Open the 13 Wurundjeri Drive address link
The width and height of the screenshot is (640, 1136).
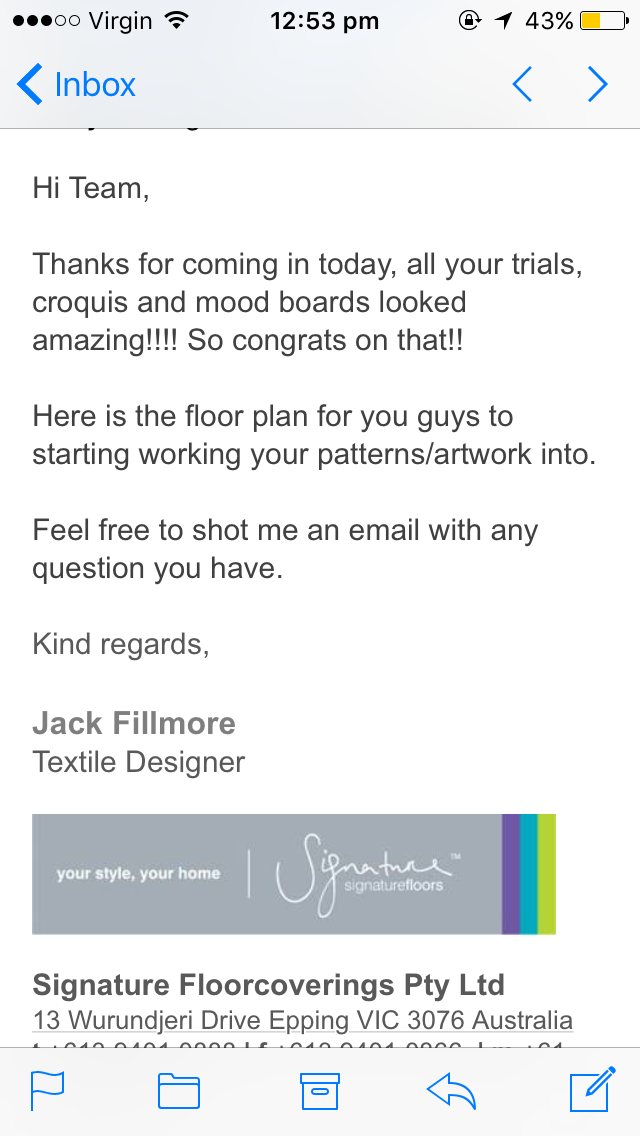coord(302,1021)
